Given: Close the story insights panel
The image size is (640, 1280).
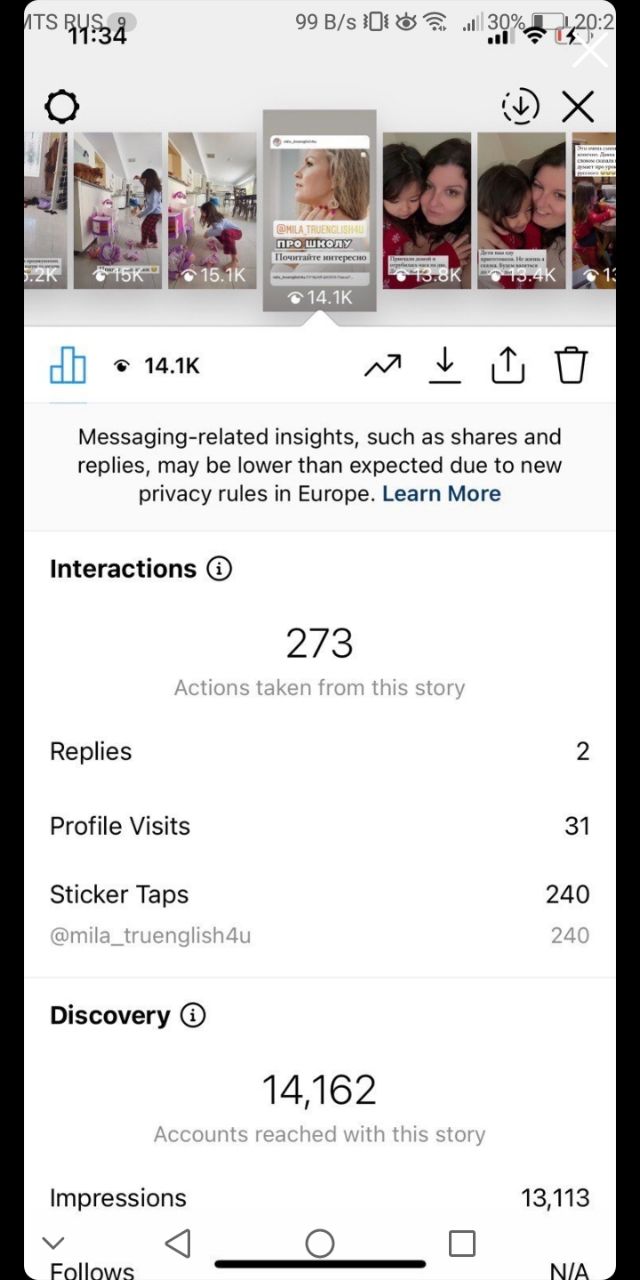Looking at the screenshot, I should pyautogui.click(x=578, y=107).
